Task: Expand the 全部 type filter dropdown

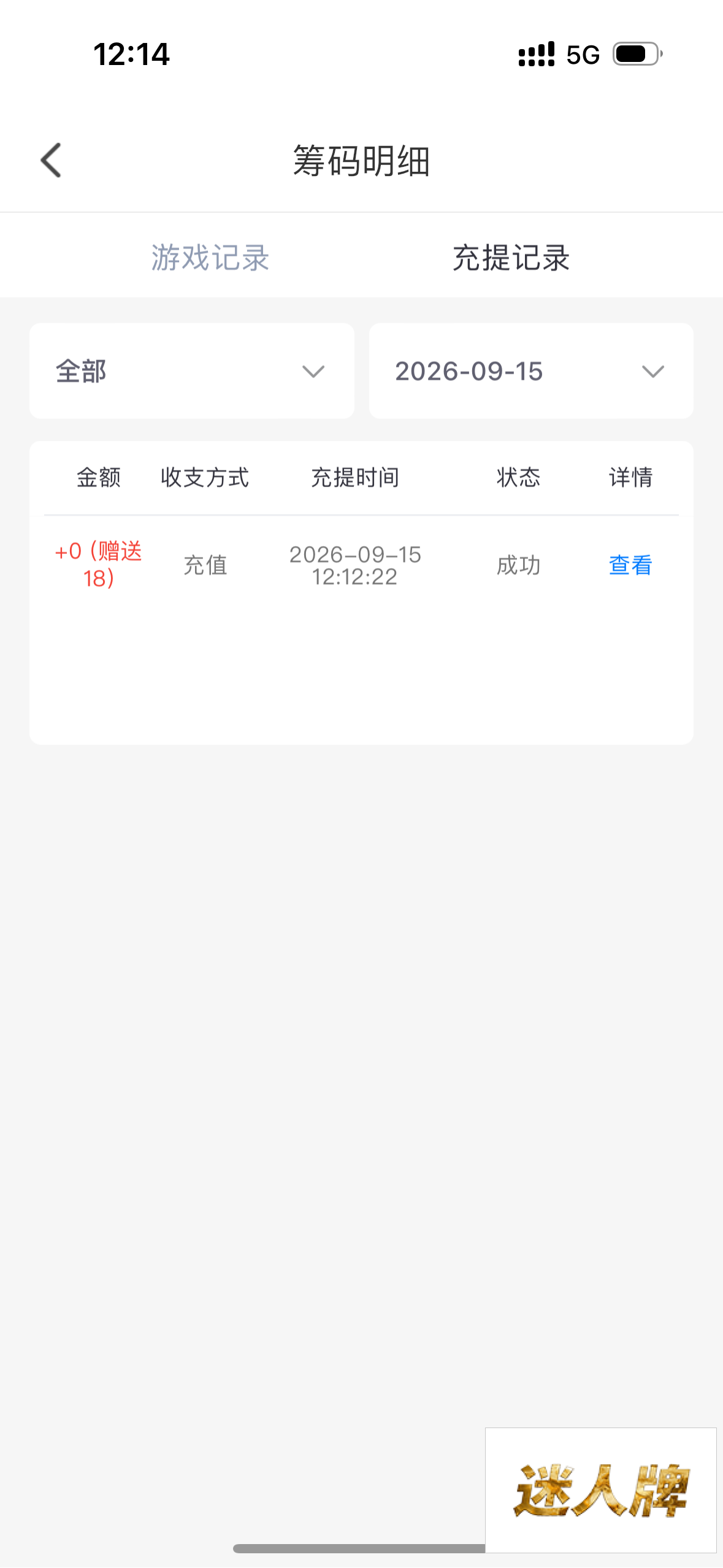Action: pos(192,371)
